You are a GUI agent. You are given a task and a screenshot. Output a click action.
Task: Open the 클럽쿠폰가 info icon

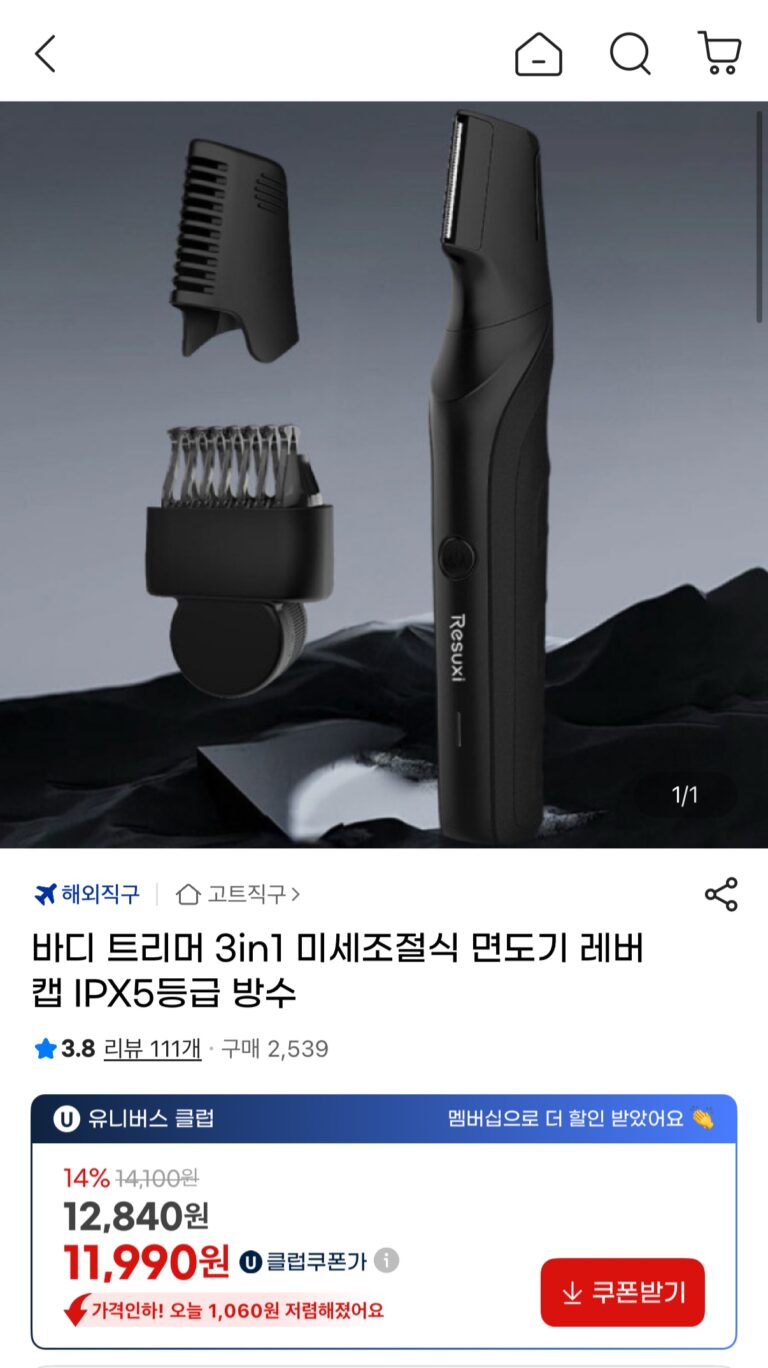[387, 1261]
